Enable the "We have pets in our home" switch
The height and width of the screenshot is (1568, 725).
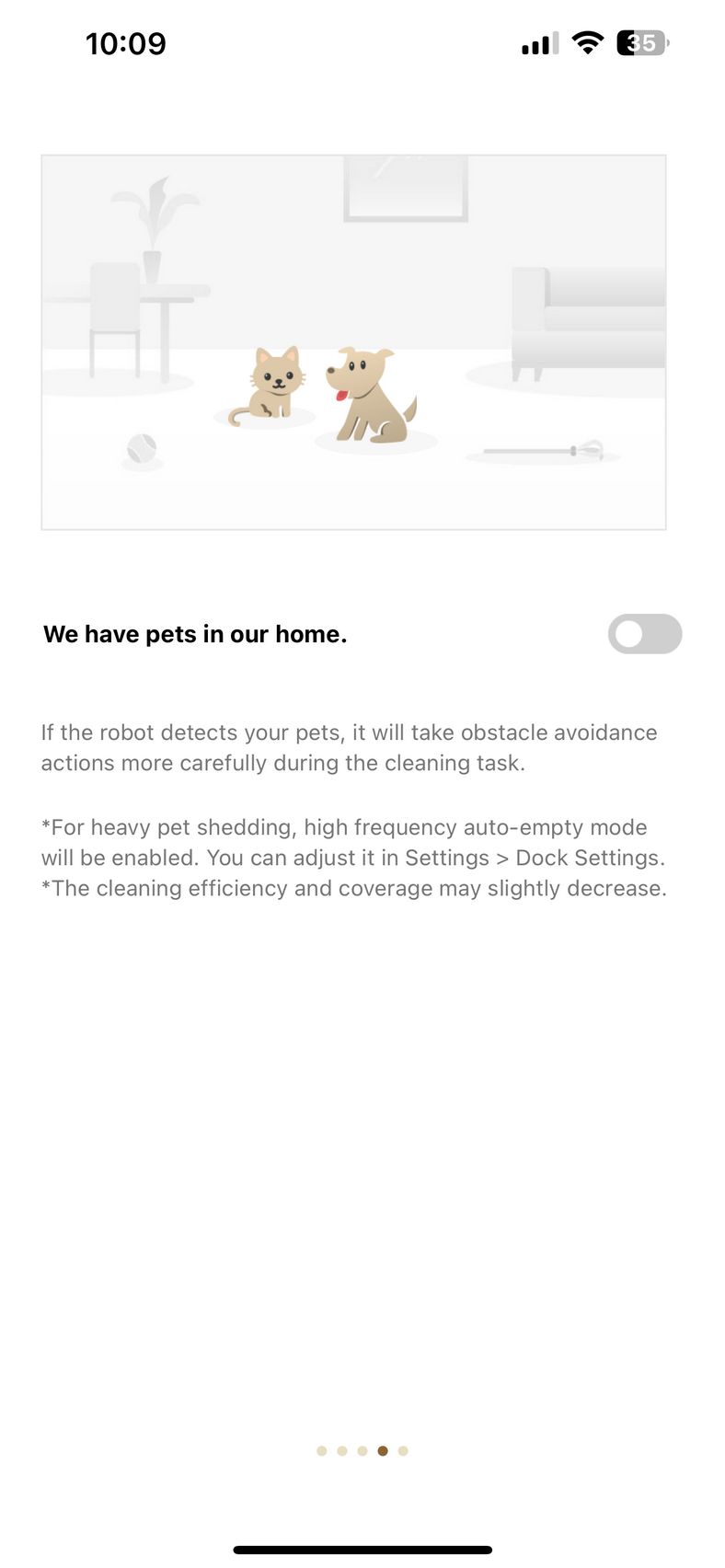(644, 634)
